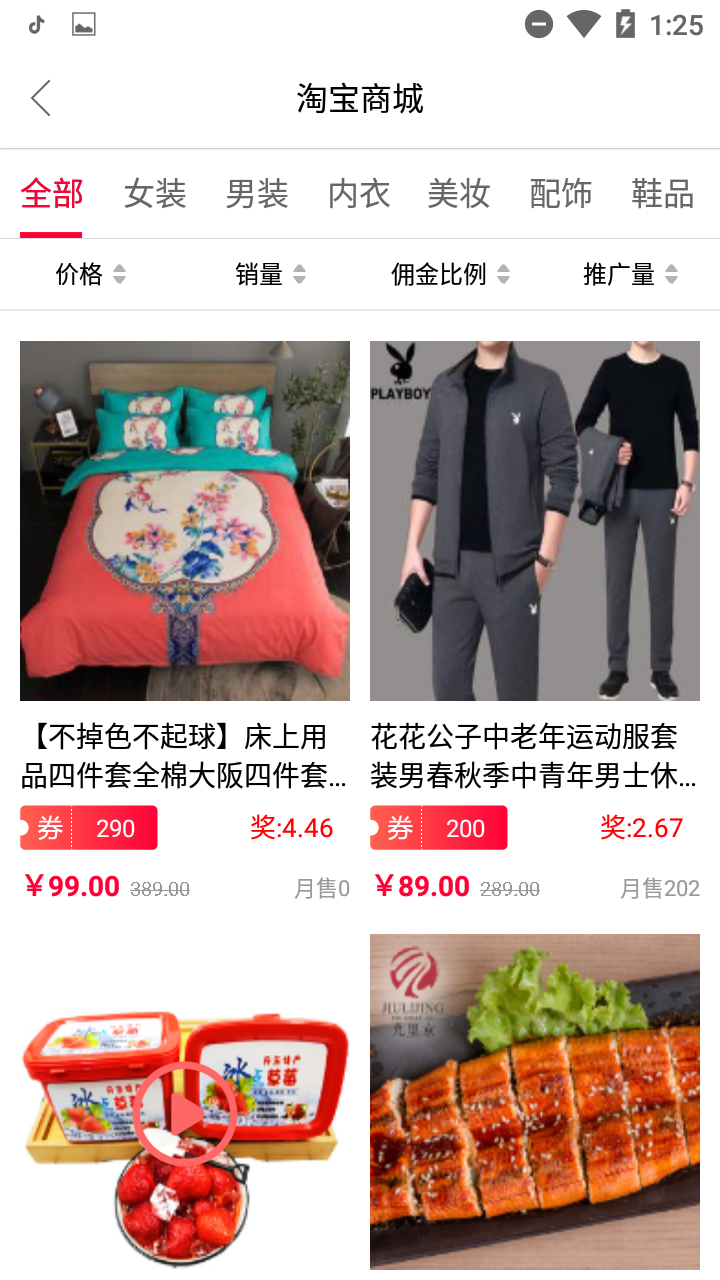This screenshot has height=1280, width=720.
Task: Open the grilled eel product card
Action: [x=535, y=1100]
